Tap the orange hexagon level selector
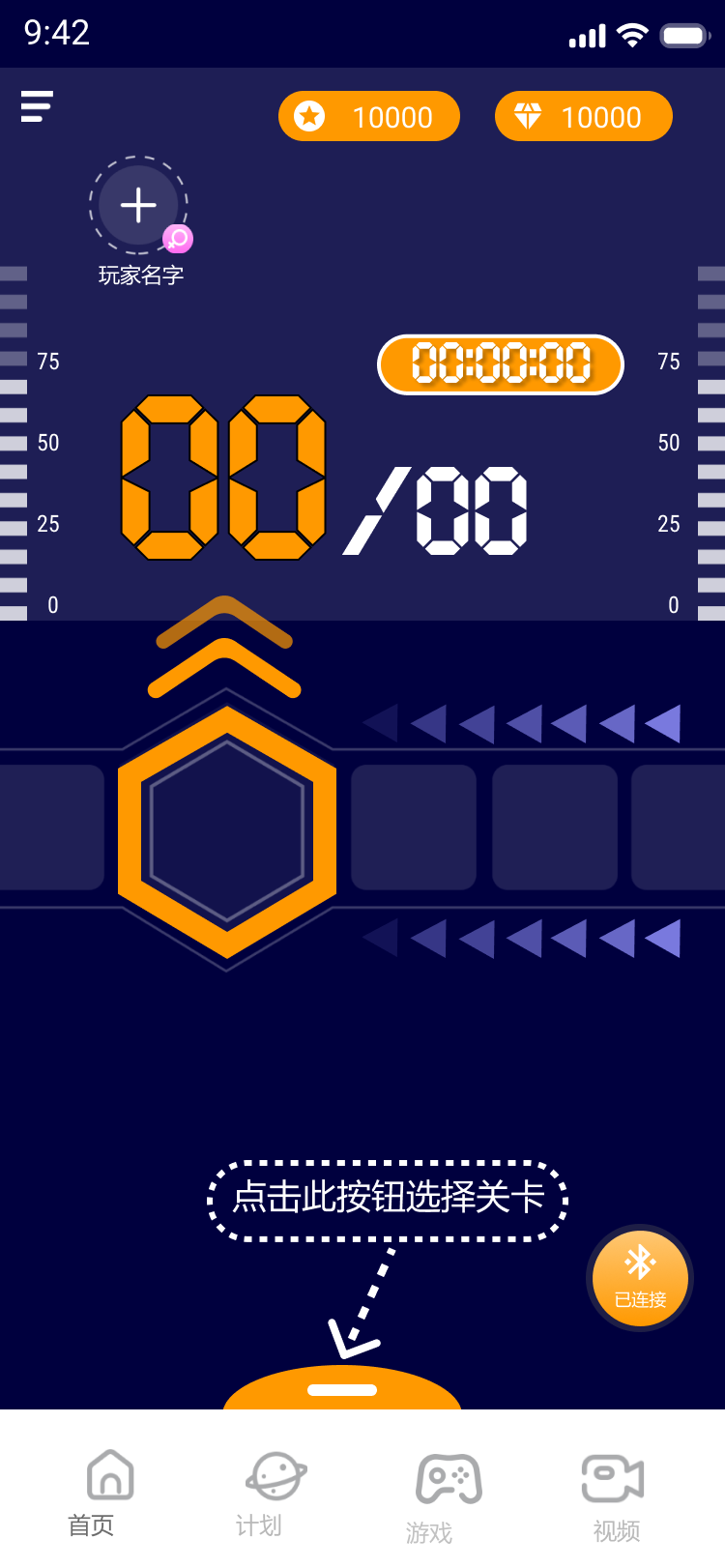The height and width of the screenshot is (1568, 725). (x=227, y=832)
